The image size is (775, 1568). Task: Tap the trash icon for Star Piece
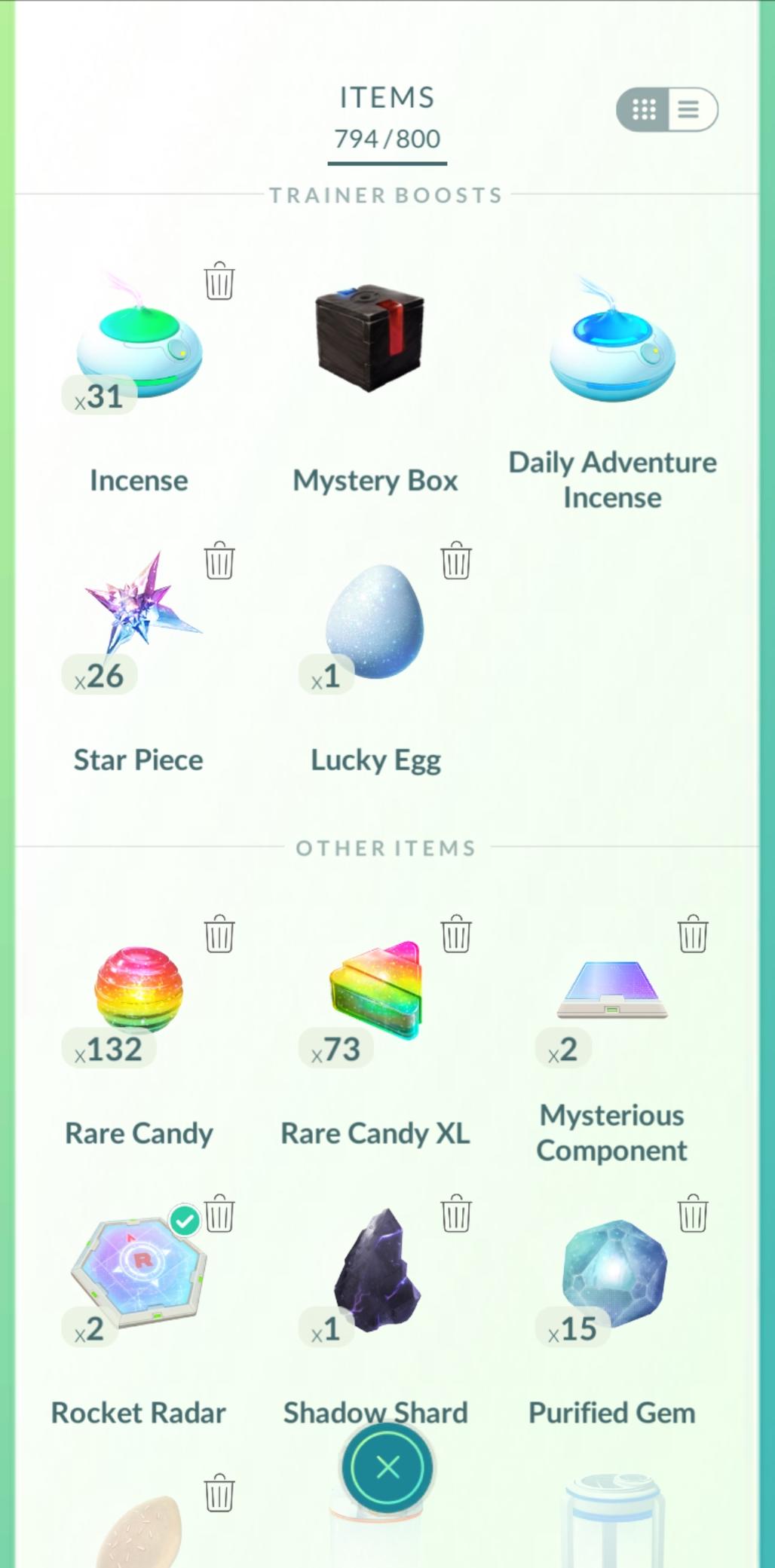click(x=219, y=561)
